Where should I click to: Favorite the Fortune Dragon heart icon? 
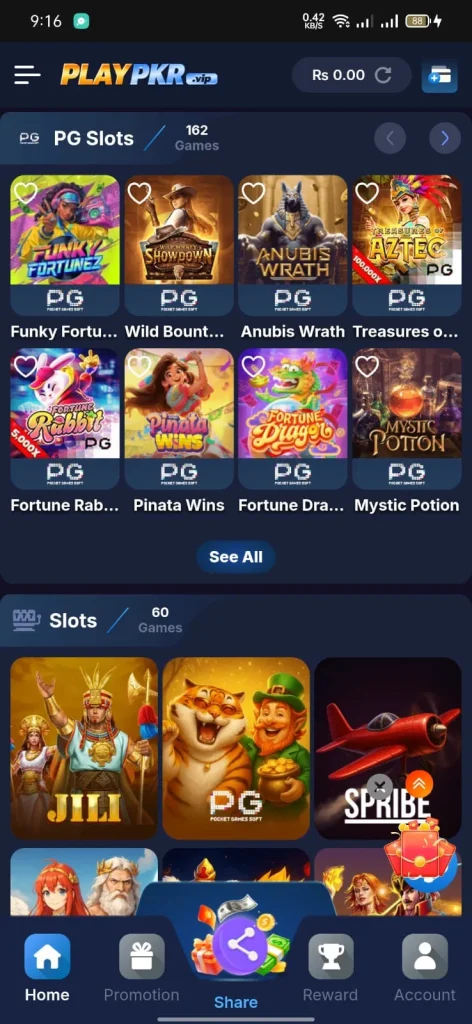point(253,366)
